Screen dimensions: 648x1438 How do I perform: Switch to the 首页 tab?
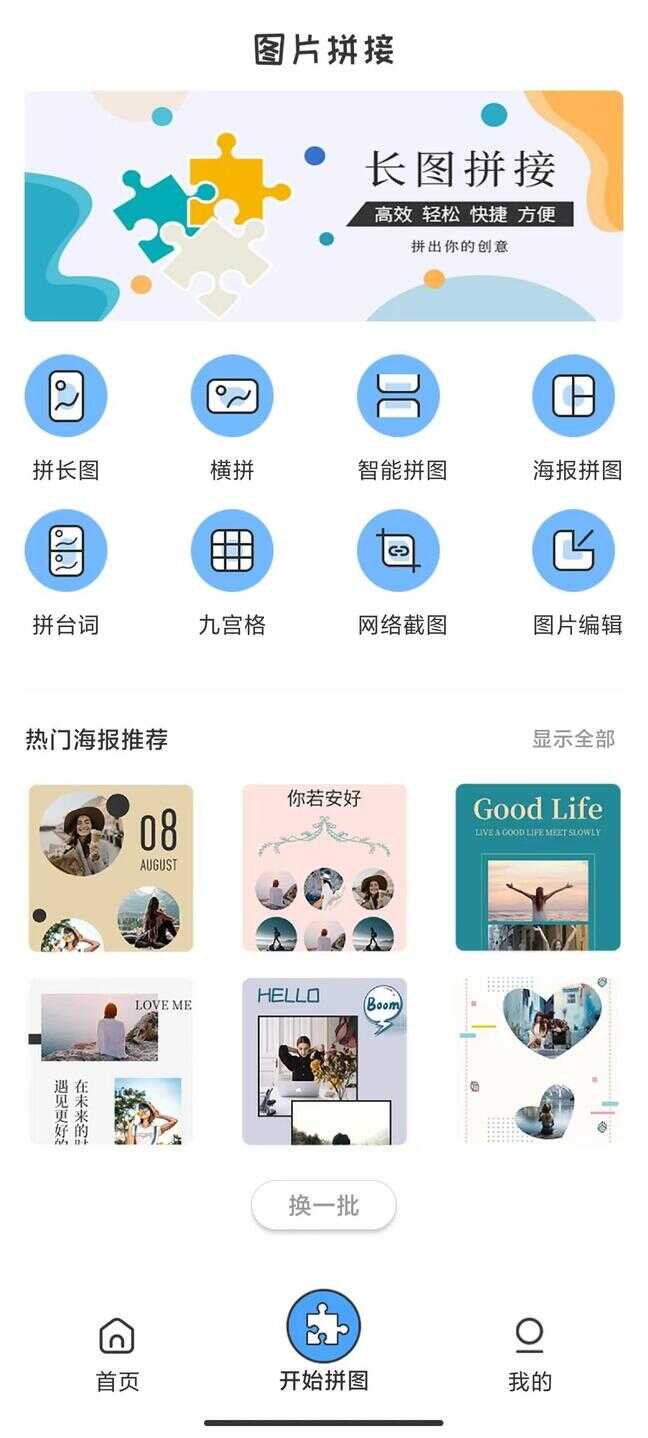(117, 1354)
